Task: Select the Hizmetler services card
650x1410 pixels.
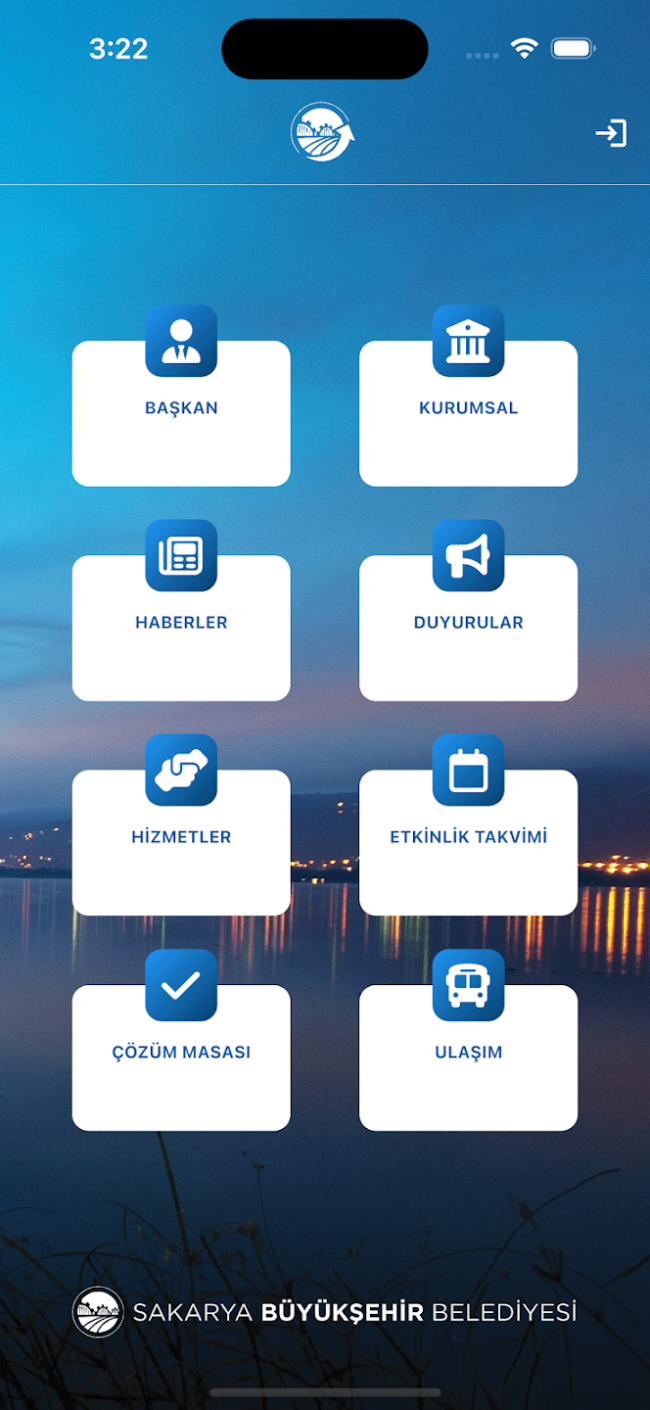Action: coord(181,841)
